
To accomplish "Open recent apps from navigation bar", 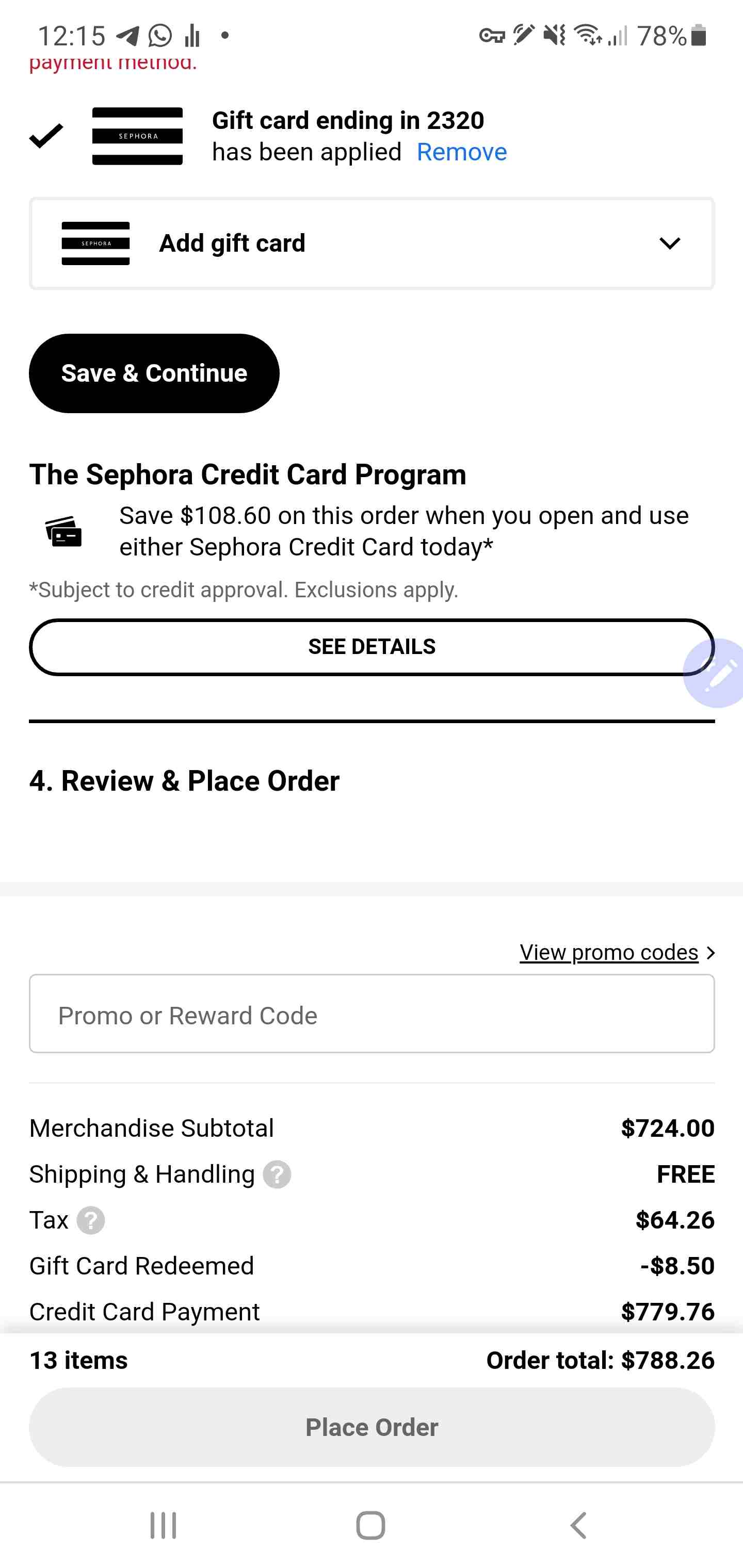I will click(x=163, y=1525).
